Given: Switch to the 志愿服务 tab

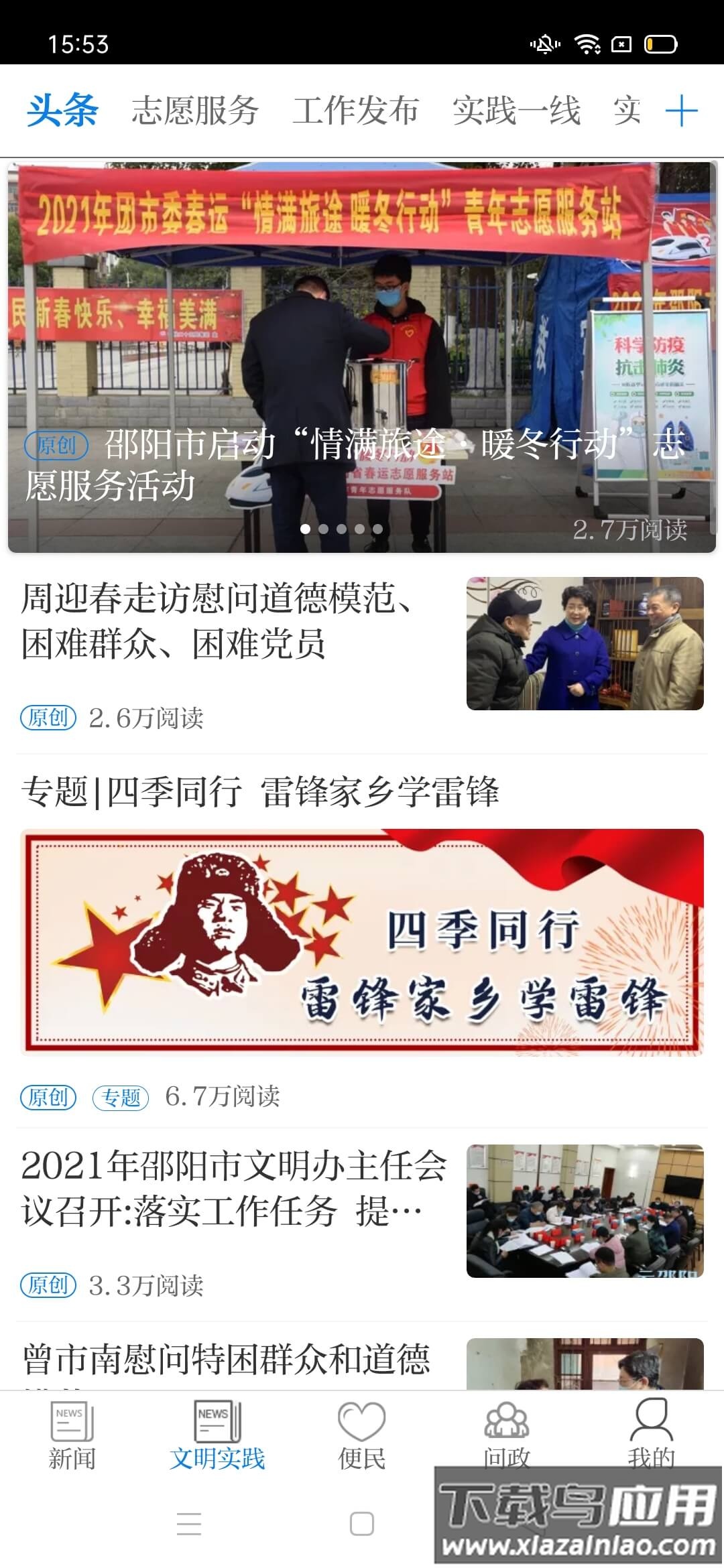Looking at the screenshot, I should point(194,111).
